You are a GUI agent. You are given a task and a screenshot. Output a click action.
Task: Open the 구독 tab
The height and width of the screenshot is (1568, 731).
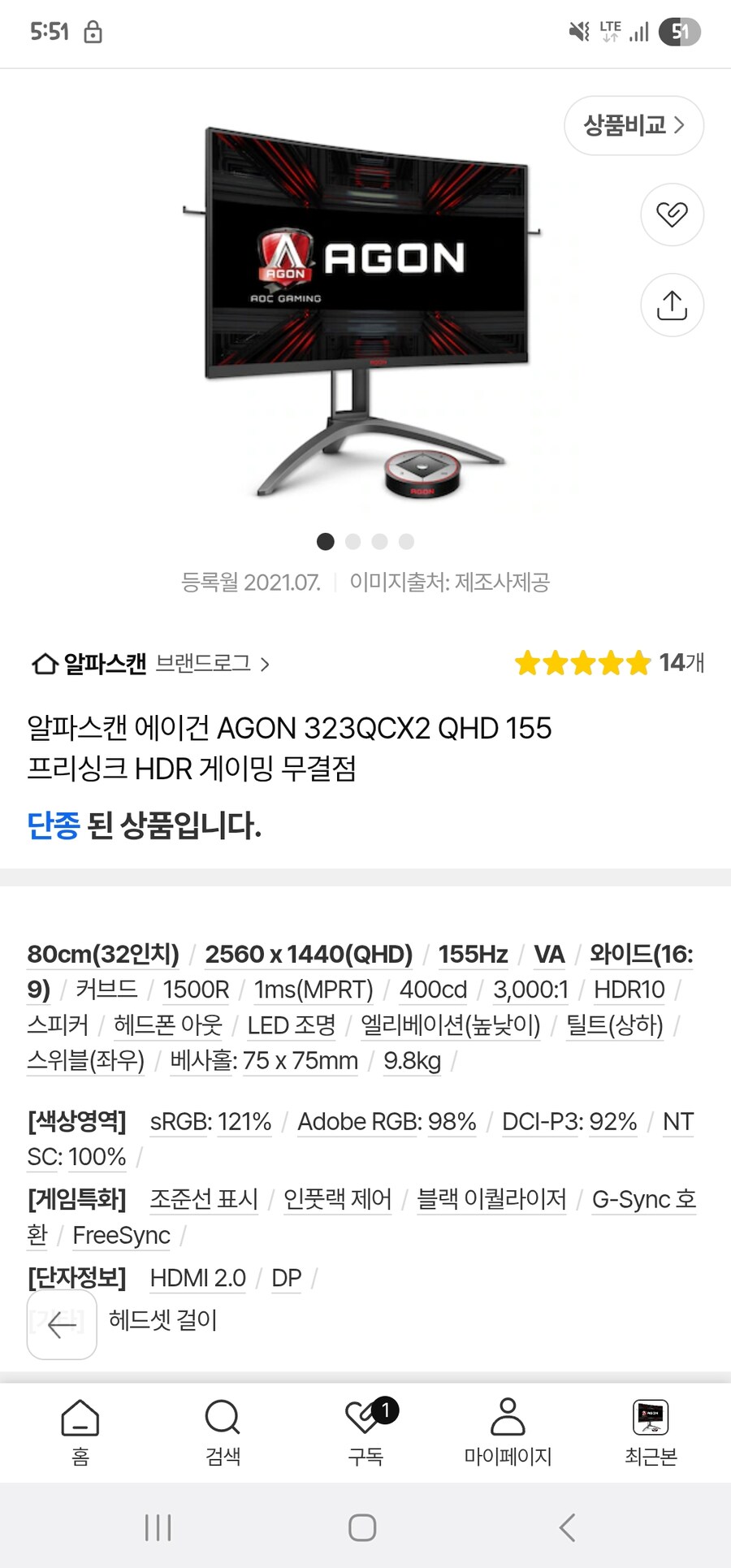pos(365,1432)
